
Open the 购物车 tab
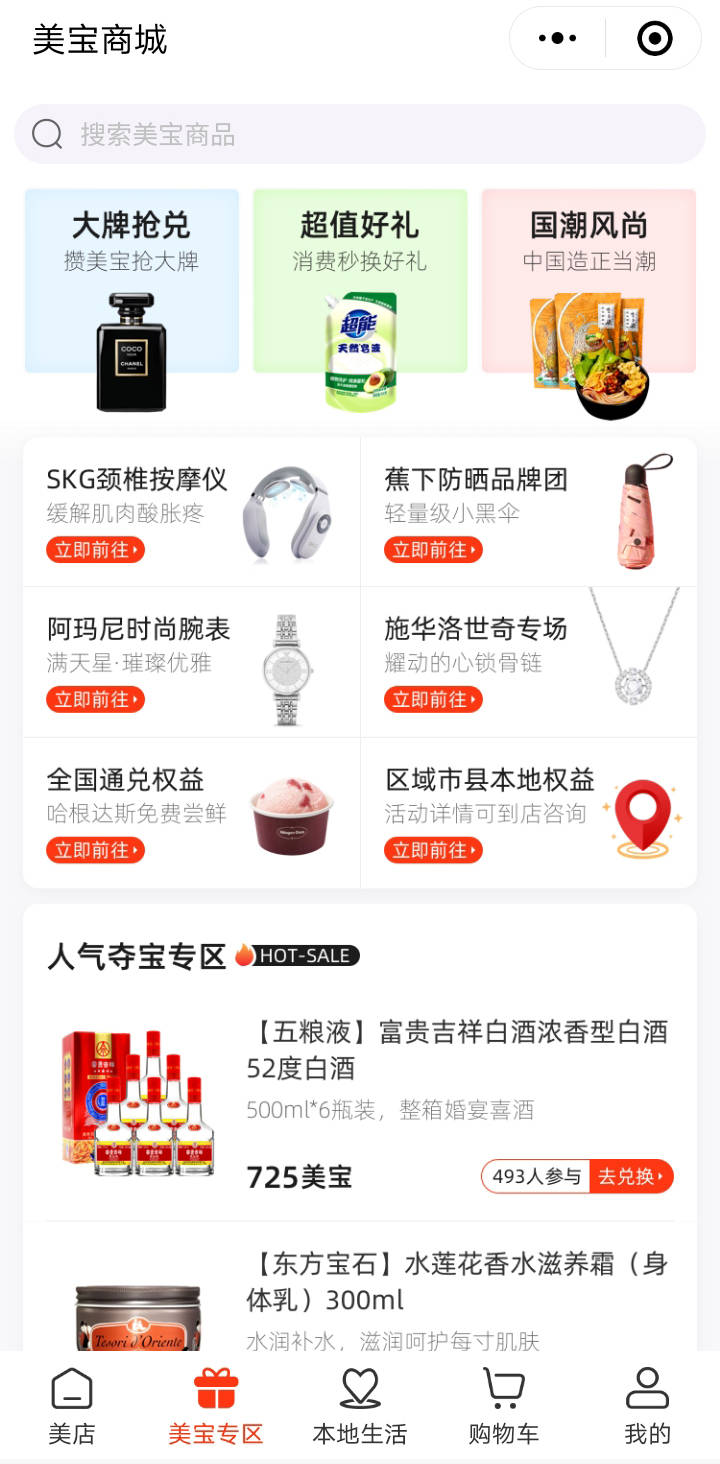click(x=504, y=1407)
